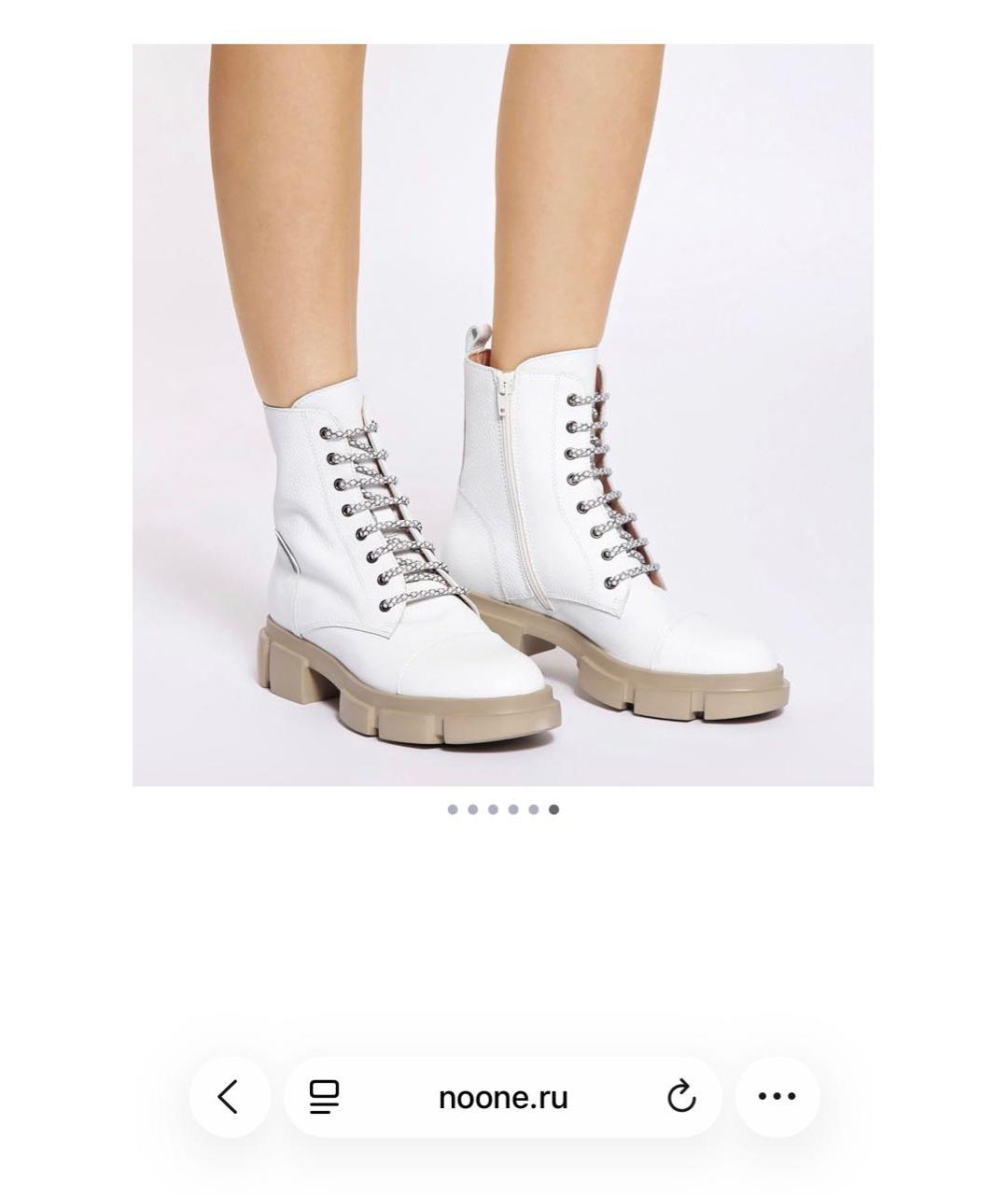Go back to the previous page
The width and height of the screenshot is (1008, 1195).
coord(229,1097)
